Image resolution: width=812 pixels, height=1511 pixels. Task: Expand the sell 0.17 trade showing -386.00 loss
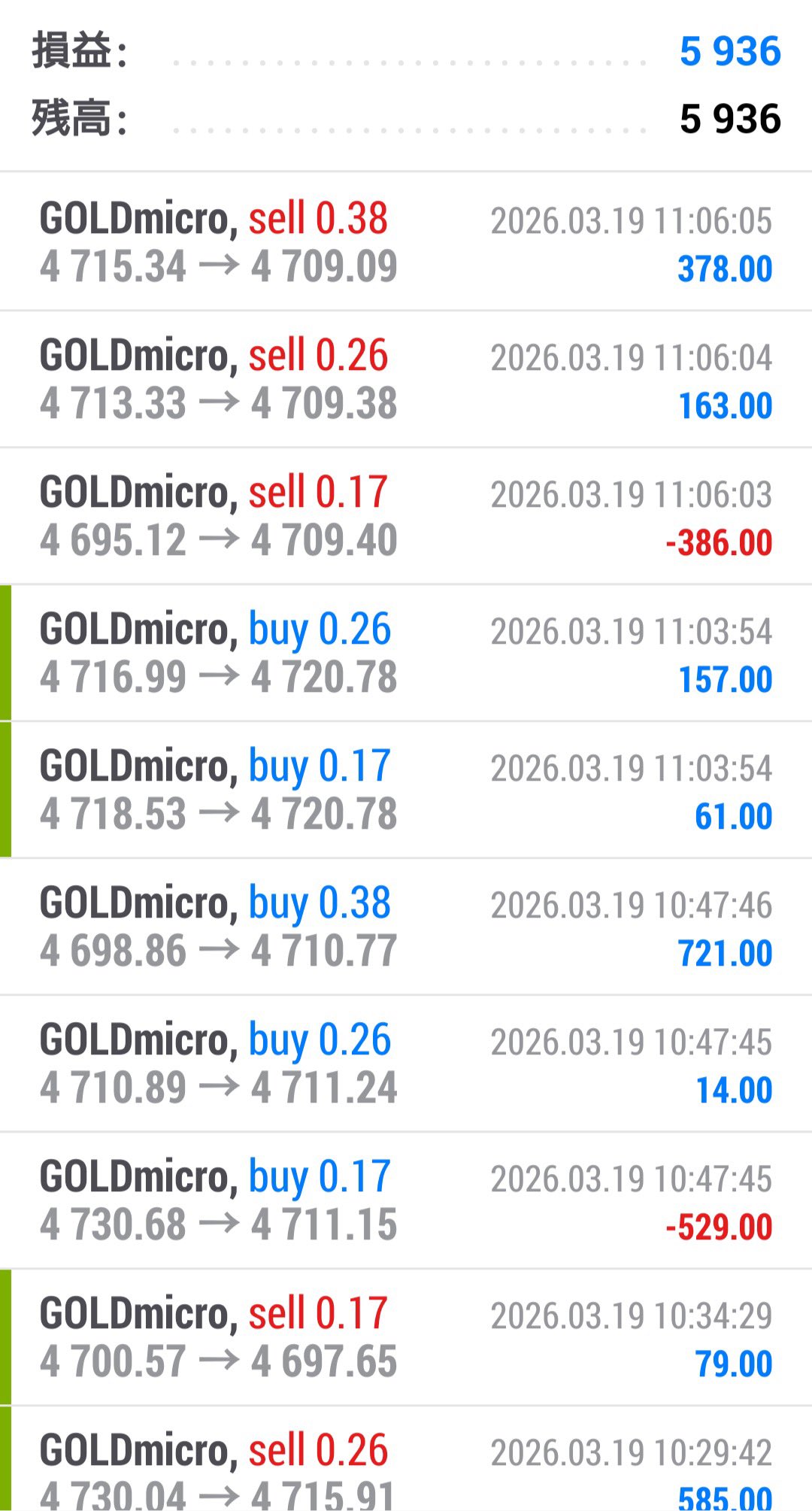[406, 516]
